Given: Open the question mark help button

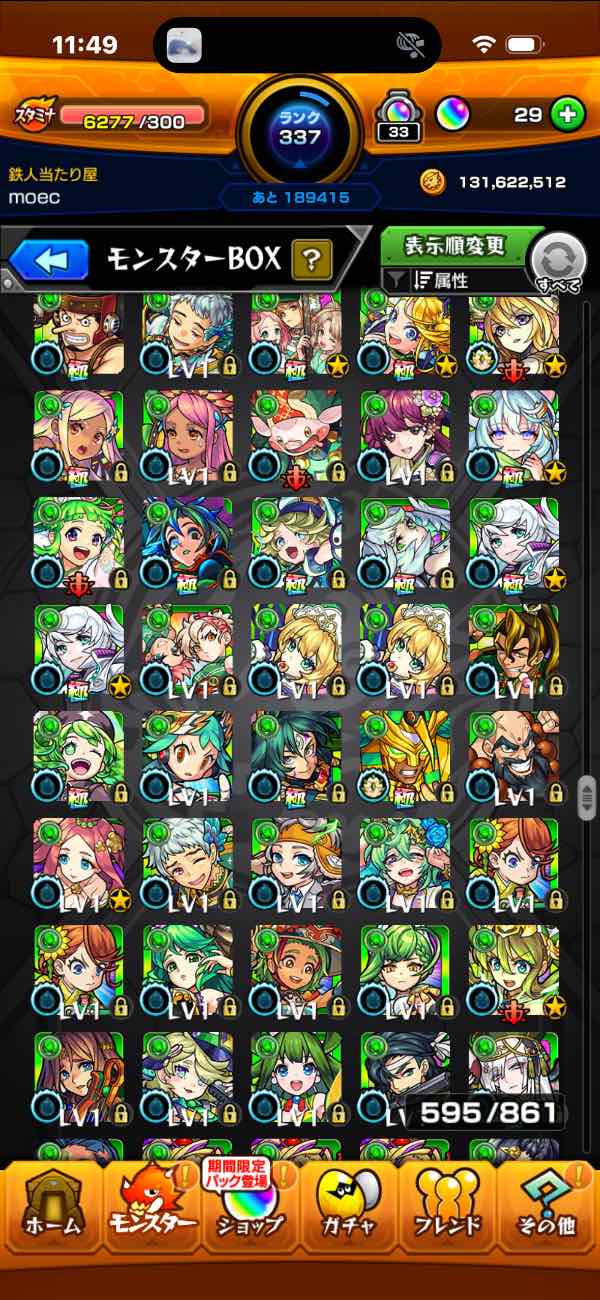Looking at the screenshot, I should (311, 262).
